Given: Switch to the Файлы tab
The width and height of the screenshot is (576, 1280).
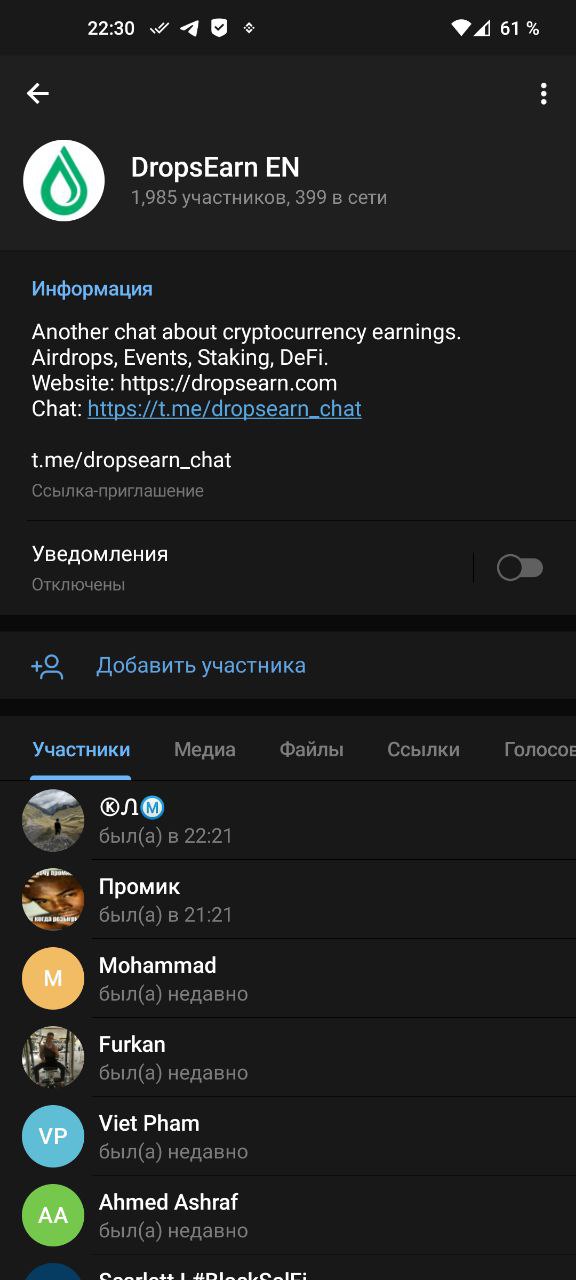Looking at the screenshot, I should coord(311,749).
